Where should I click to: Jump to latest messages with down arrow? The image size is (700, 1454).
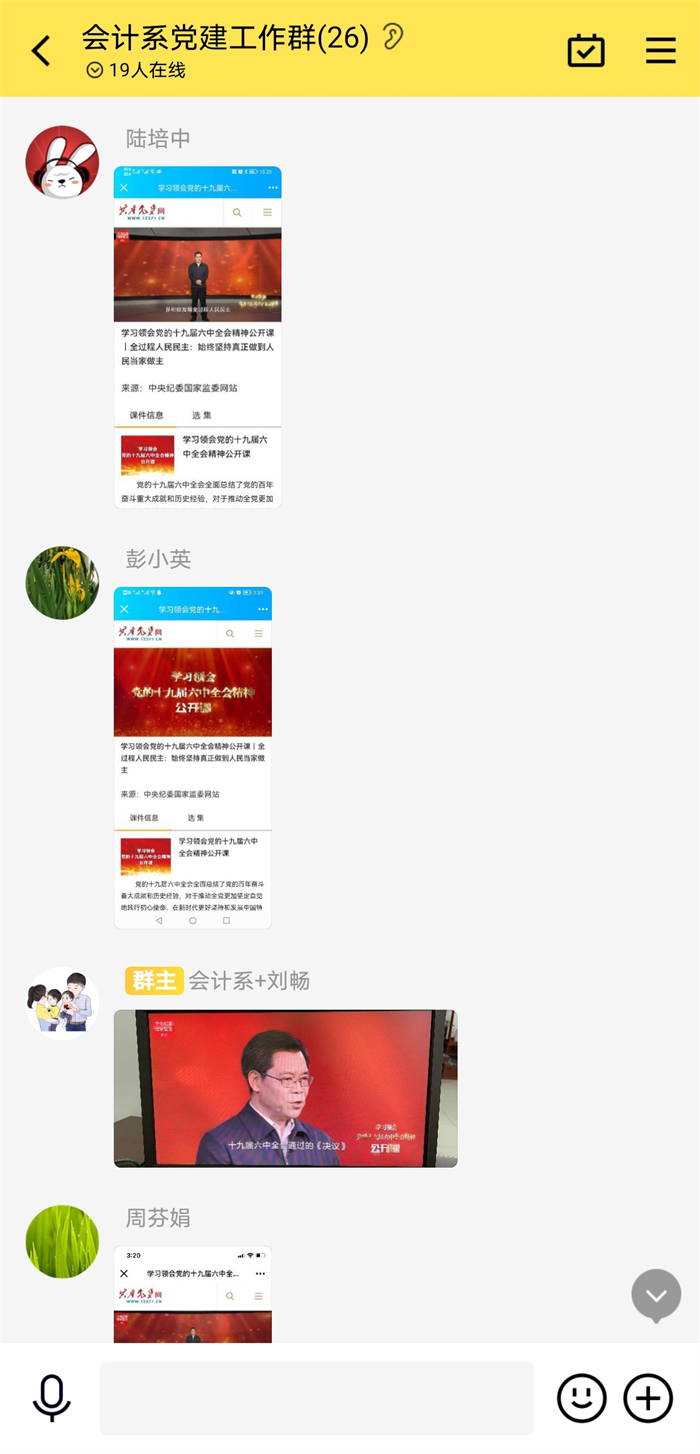tap(656, 1295)
